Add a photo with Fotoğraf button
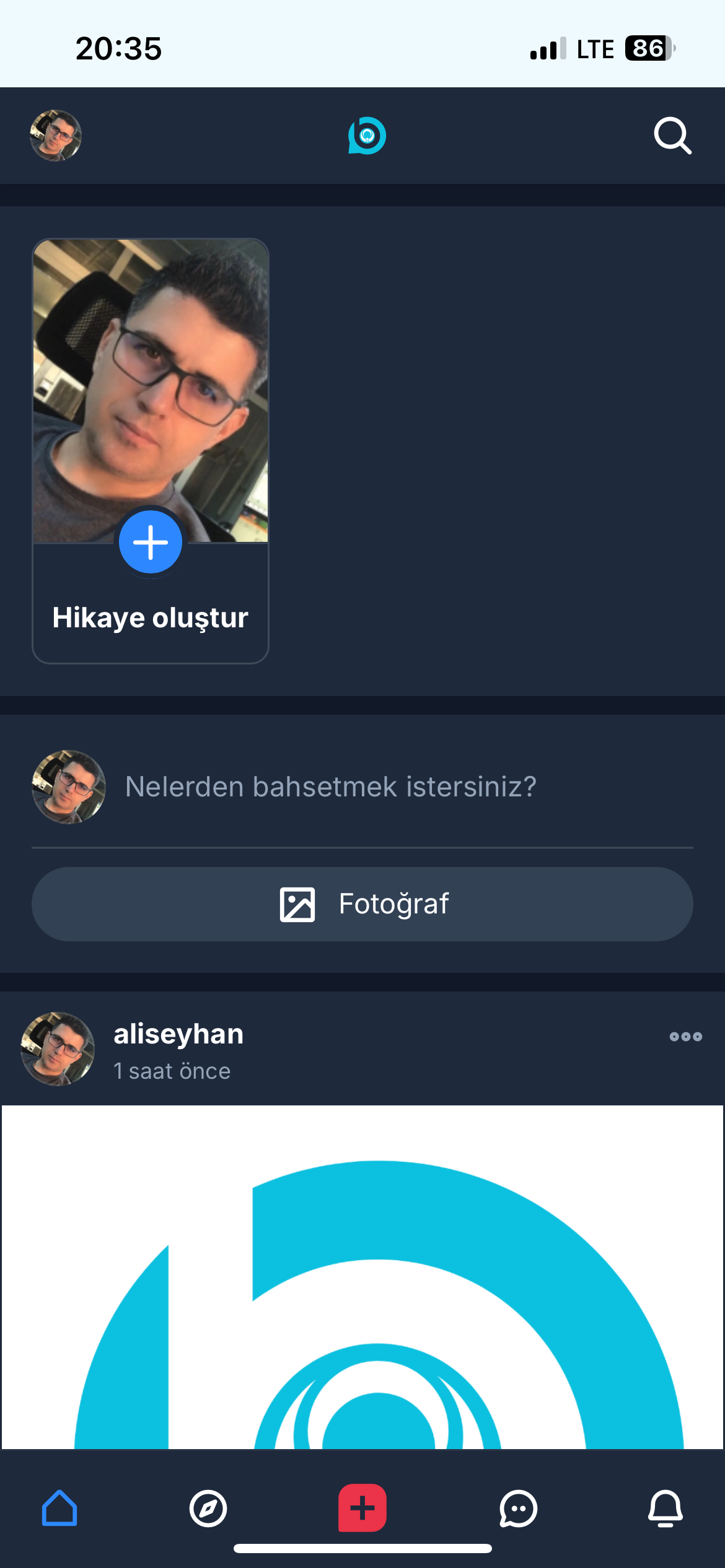 tap(362, 904)
